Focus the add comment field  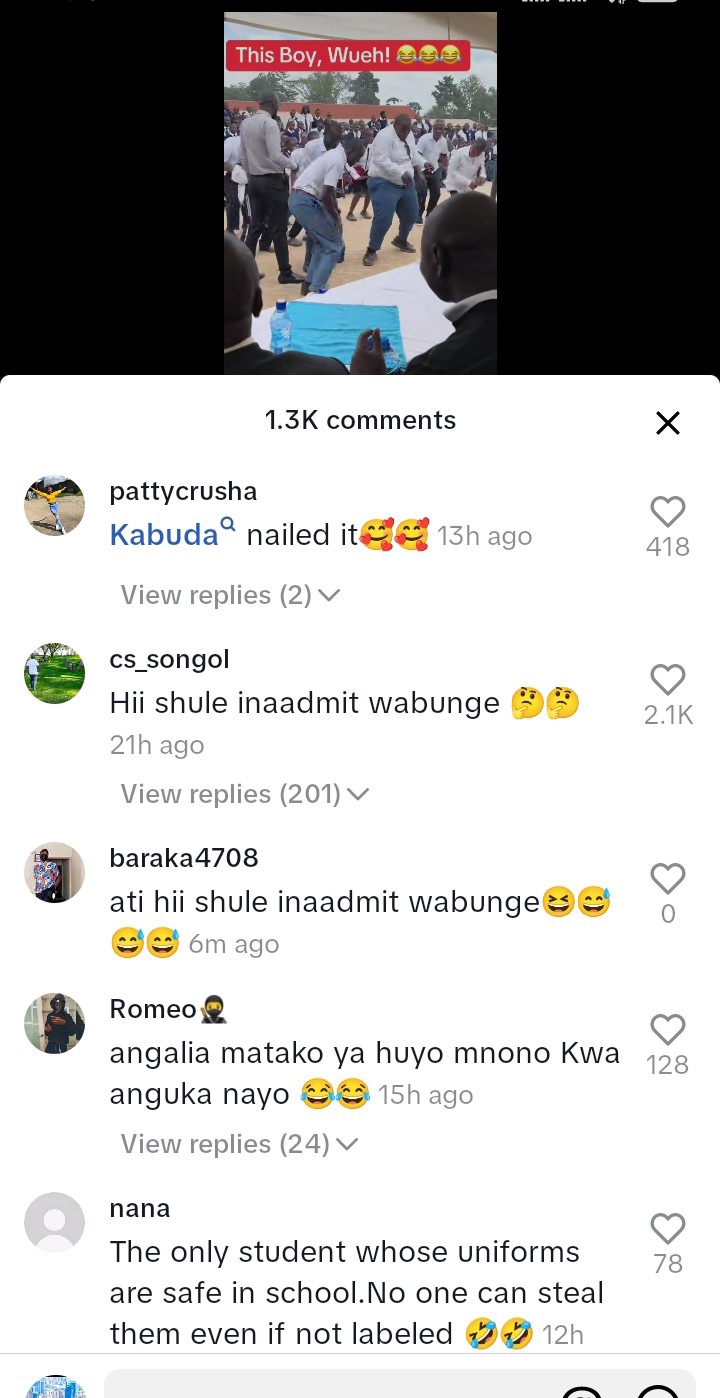pos(320,1384)
